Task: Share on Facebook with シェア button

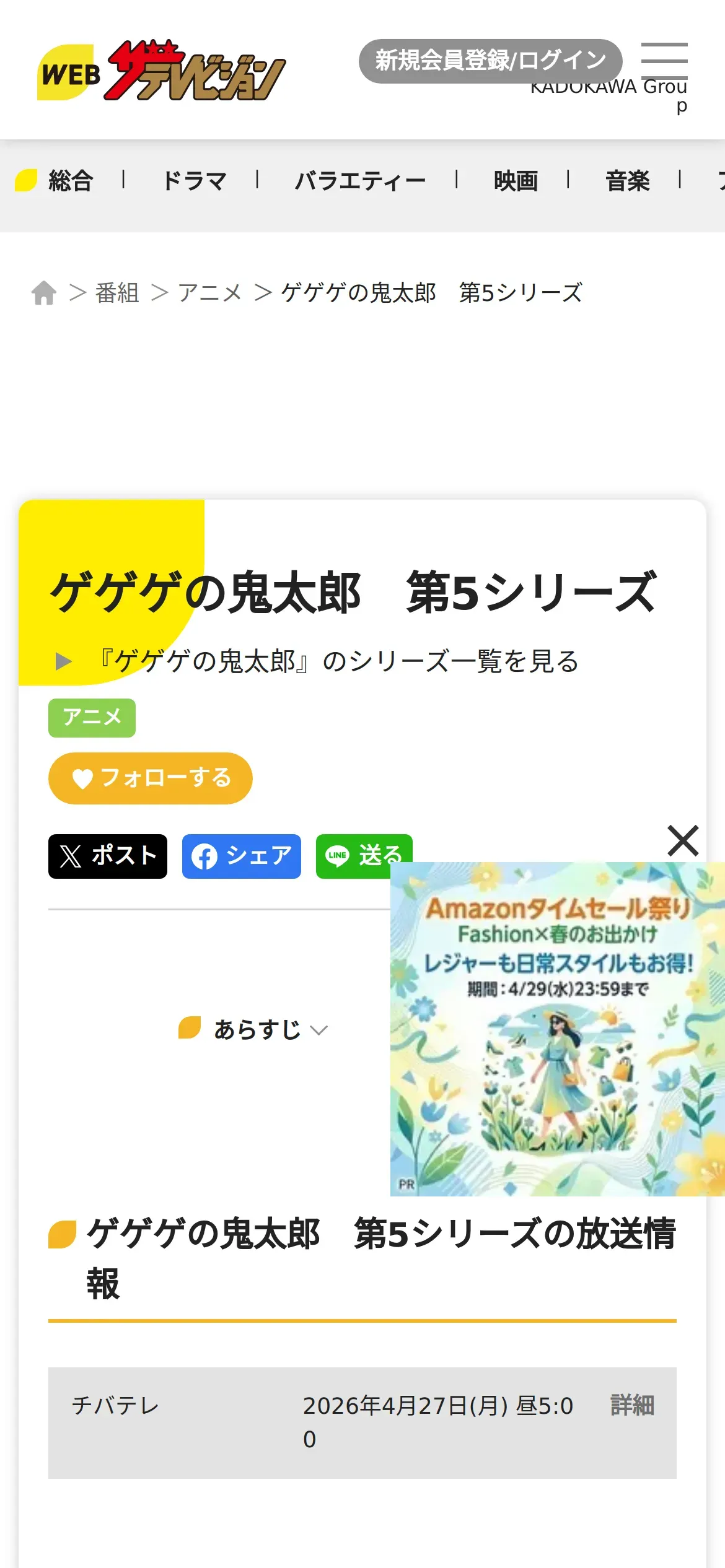Action: [x=242, y=856]
